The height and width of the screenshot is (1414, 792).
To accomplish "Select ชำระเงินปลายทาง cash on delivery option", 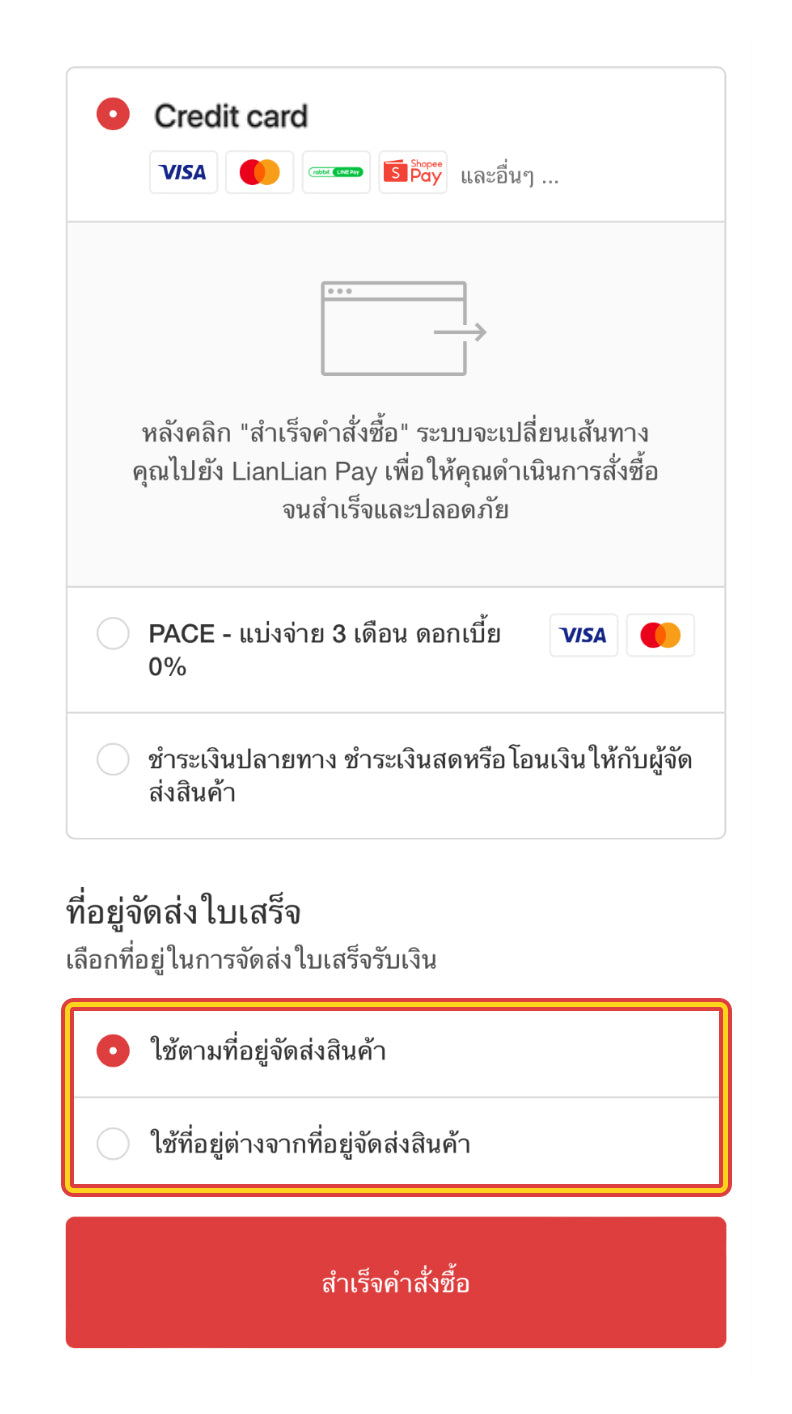I will 113,759.
